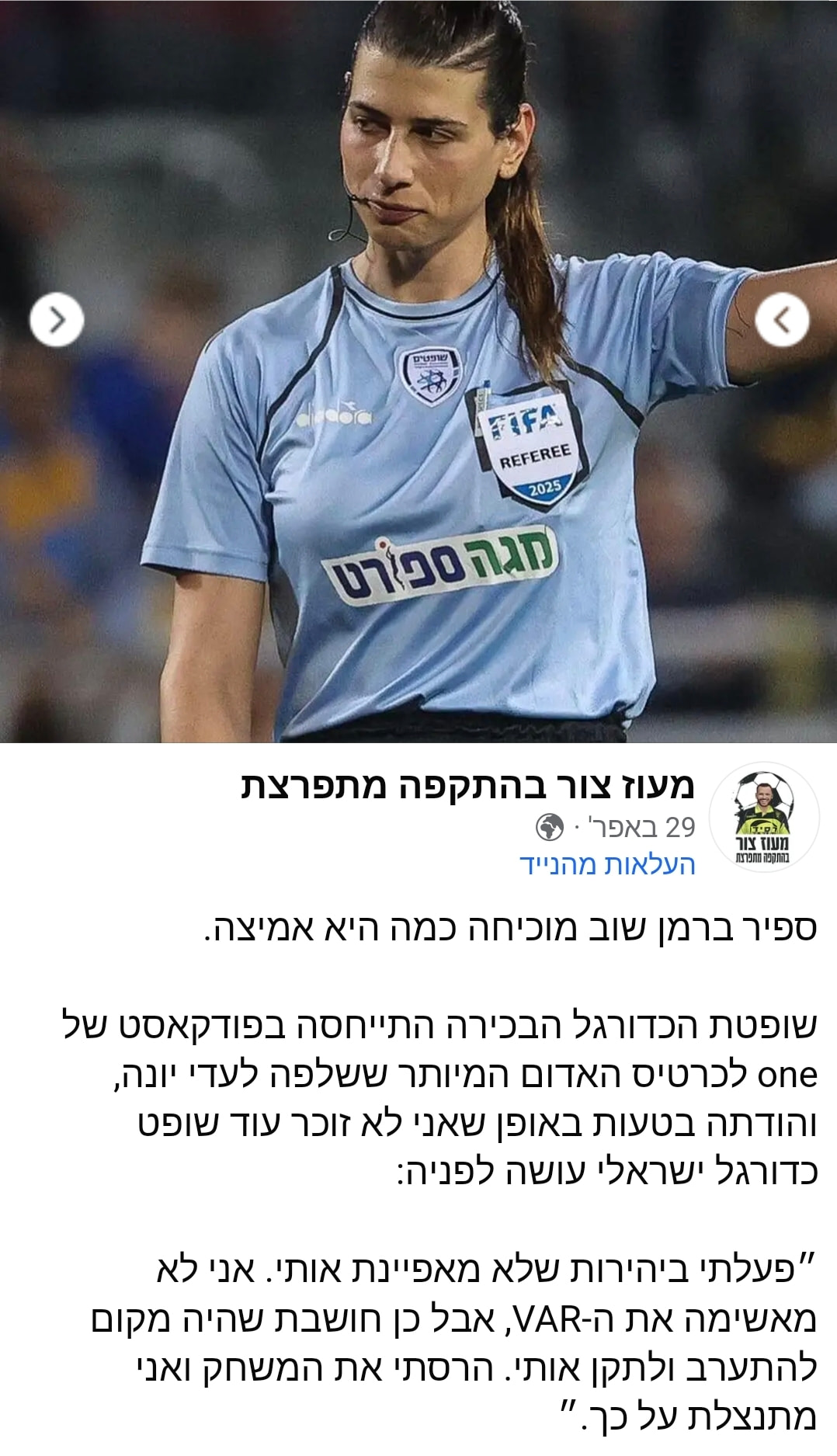The width and height of the screenshot is (837, 1456).
Task: Open the העלאות מהנייד album link
Action: point(606,865)
